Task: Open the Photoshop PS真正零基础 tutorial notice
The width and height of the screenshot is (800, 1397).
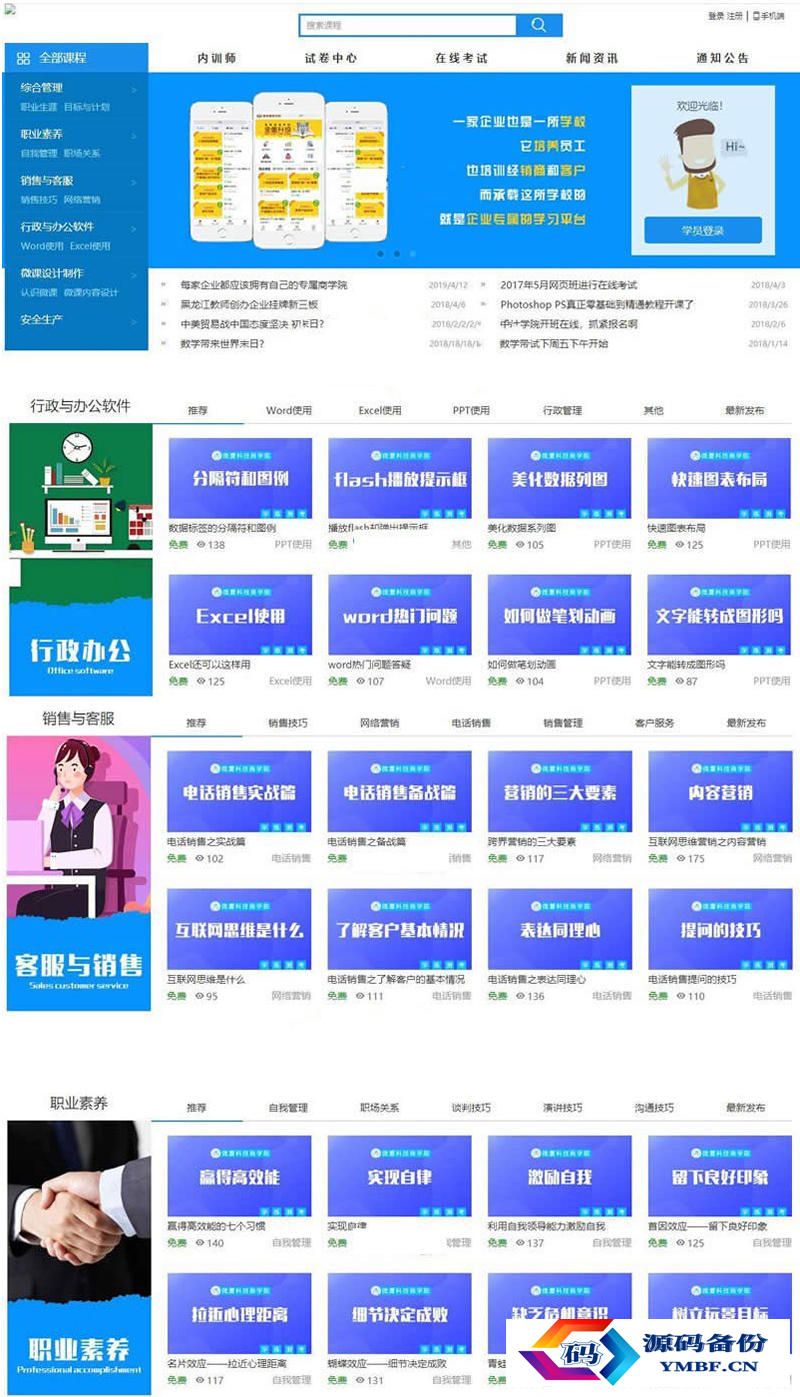Action: click(596, 304)
